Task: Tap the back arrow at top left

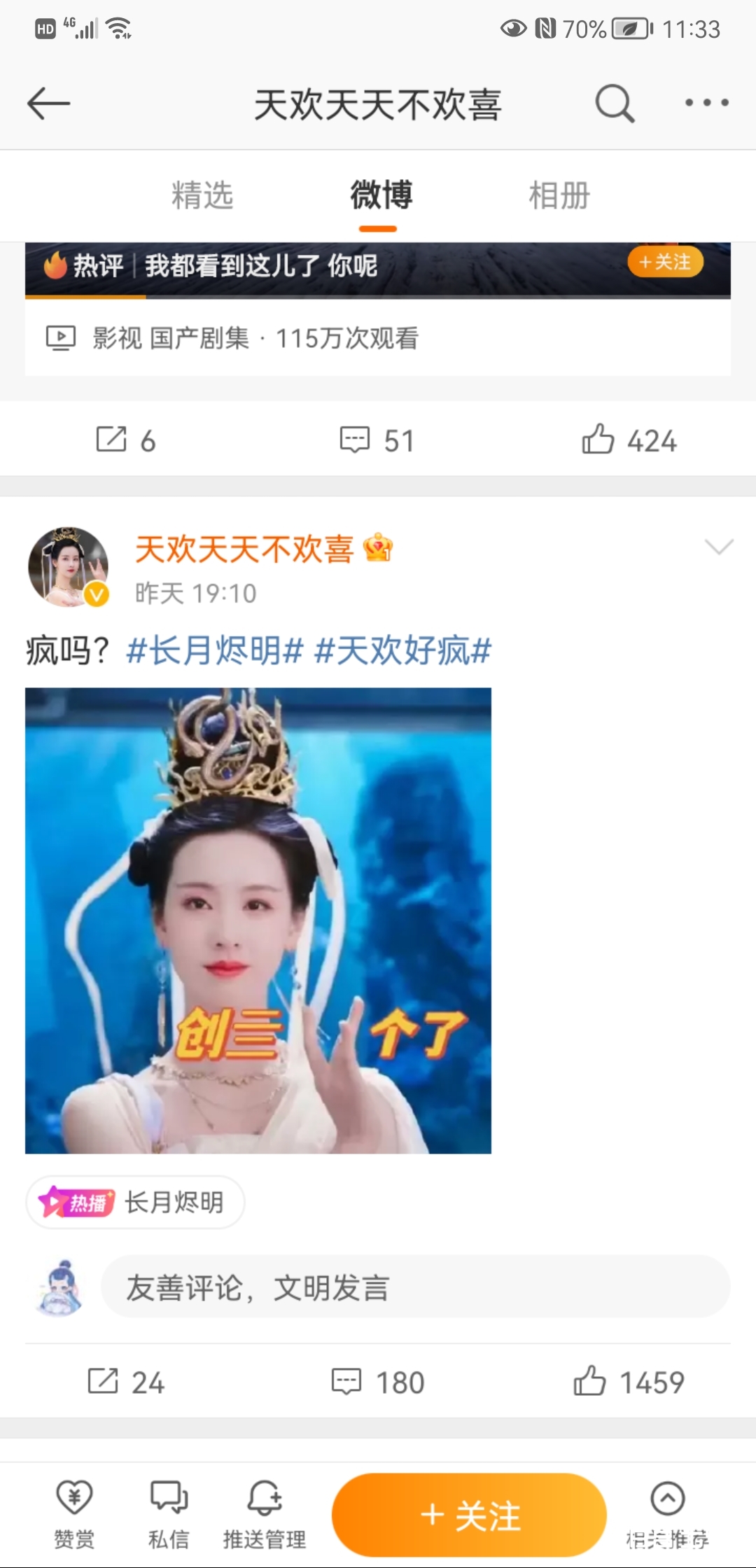Action: pos(48,104)
